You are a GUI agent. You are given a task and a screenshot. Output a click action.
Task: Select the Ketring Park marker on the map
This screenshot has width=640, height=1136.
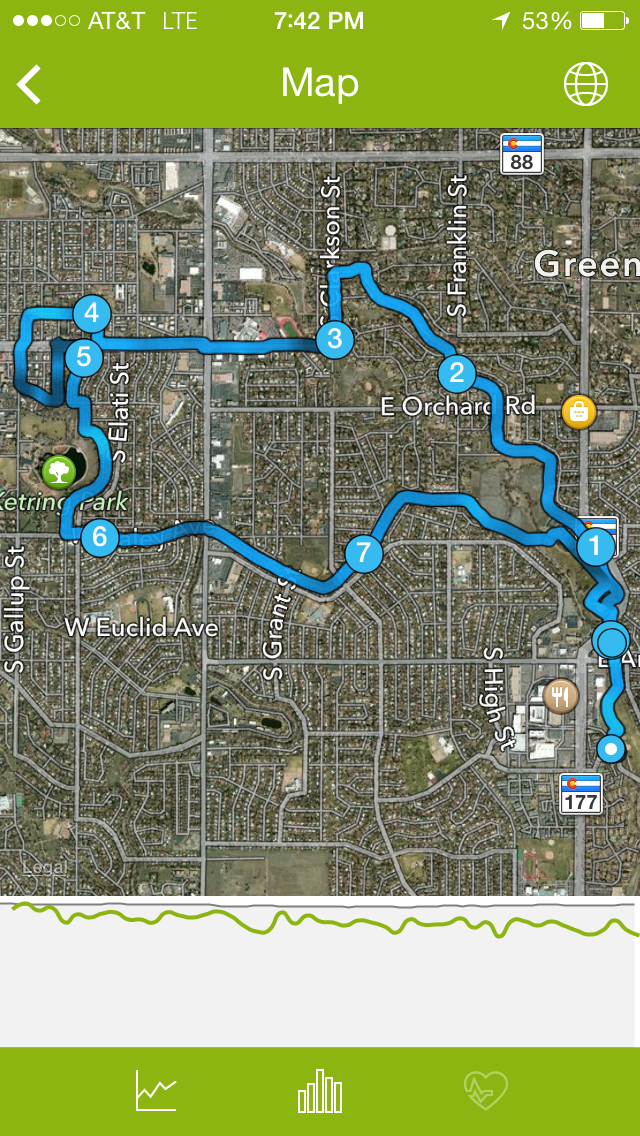60,468
